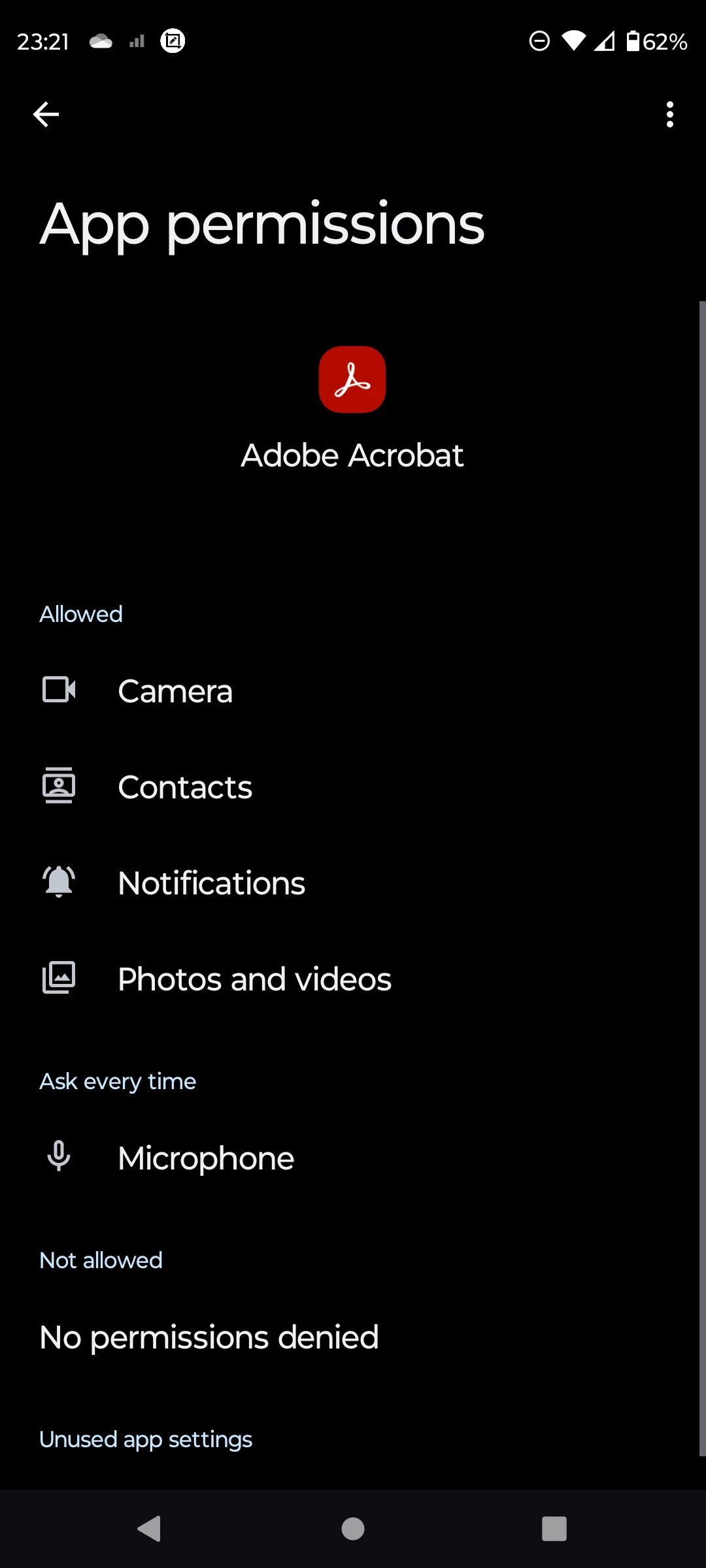Screen dimensions: 706x1568
Task: Tap the system home button
Action: pos(353,1529)
